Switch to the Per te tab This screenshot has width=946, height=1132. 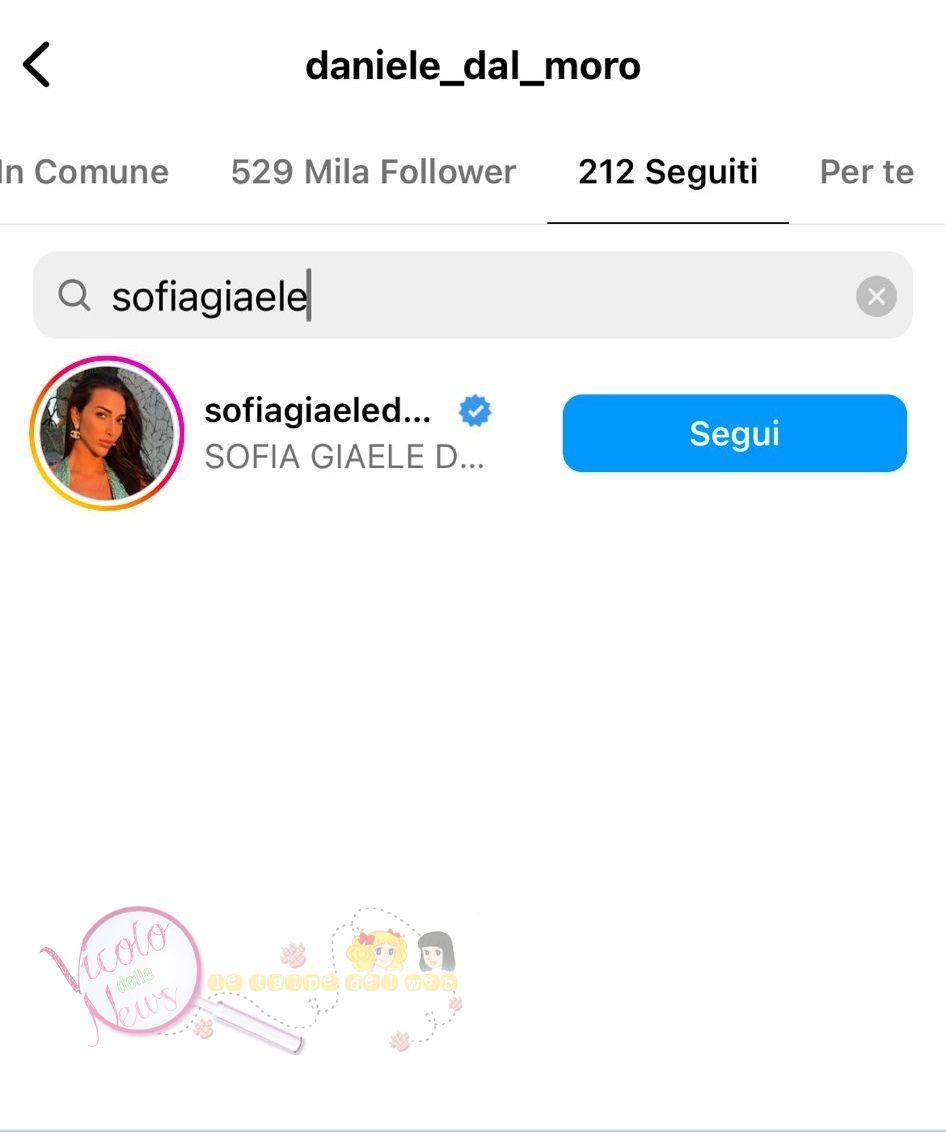coord(866,172)
